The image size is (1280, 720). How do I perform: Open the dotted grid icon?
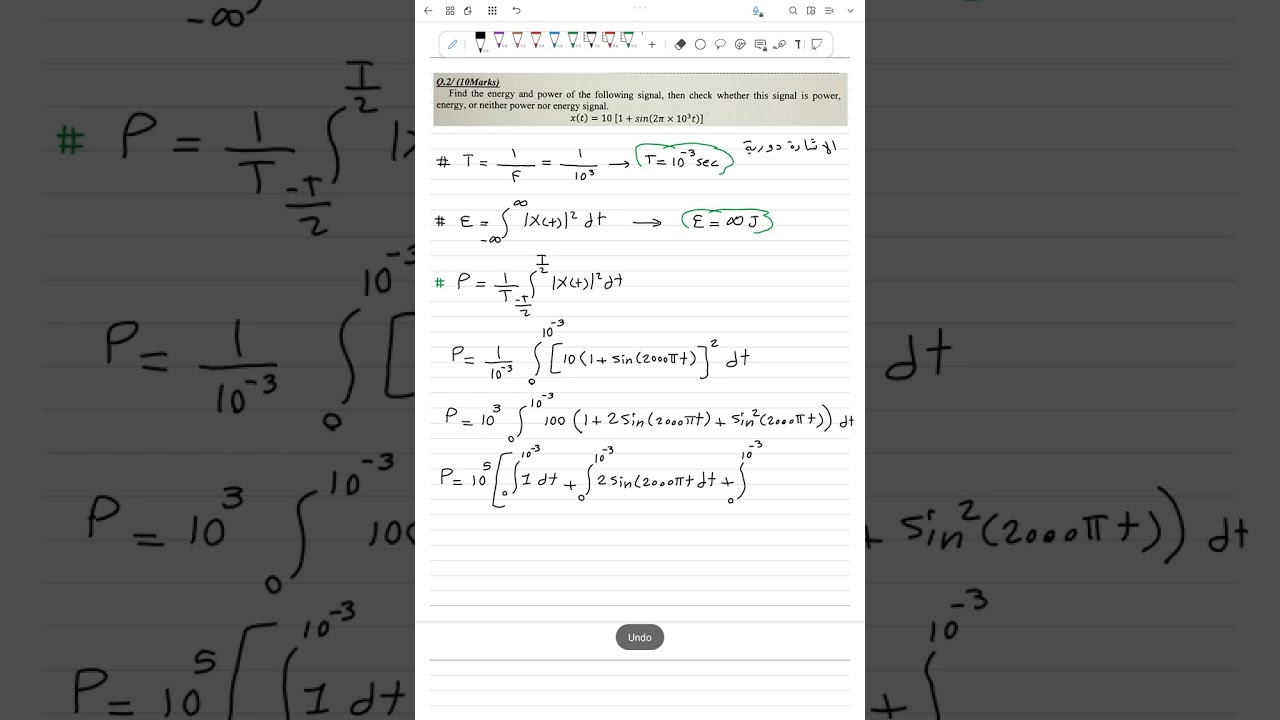click(492, 11)
